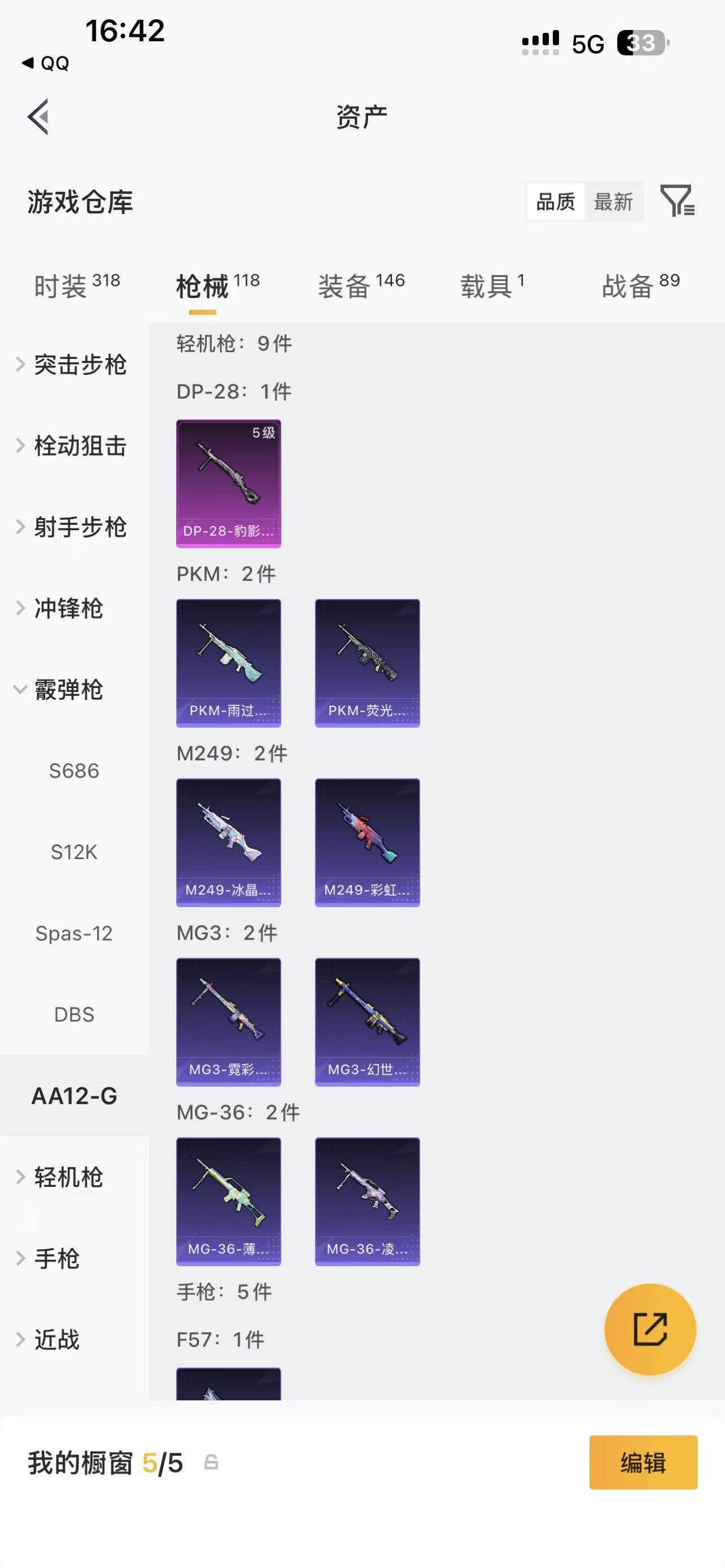
Task: Tap the orange floating share button
Action: tap(650, 1329)
